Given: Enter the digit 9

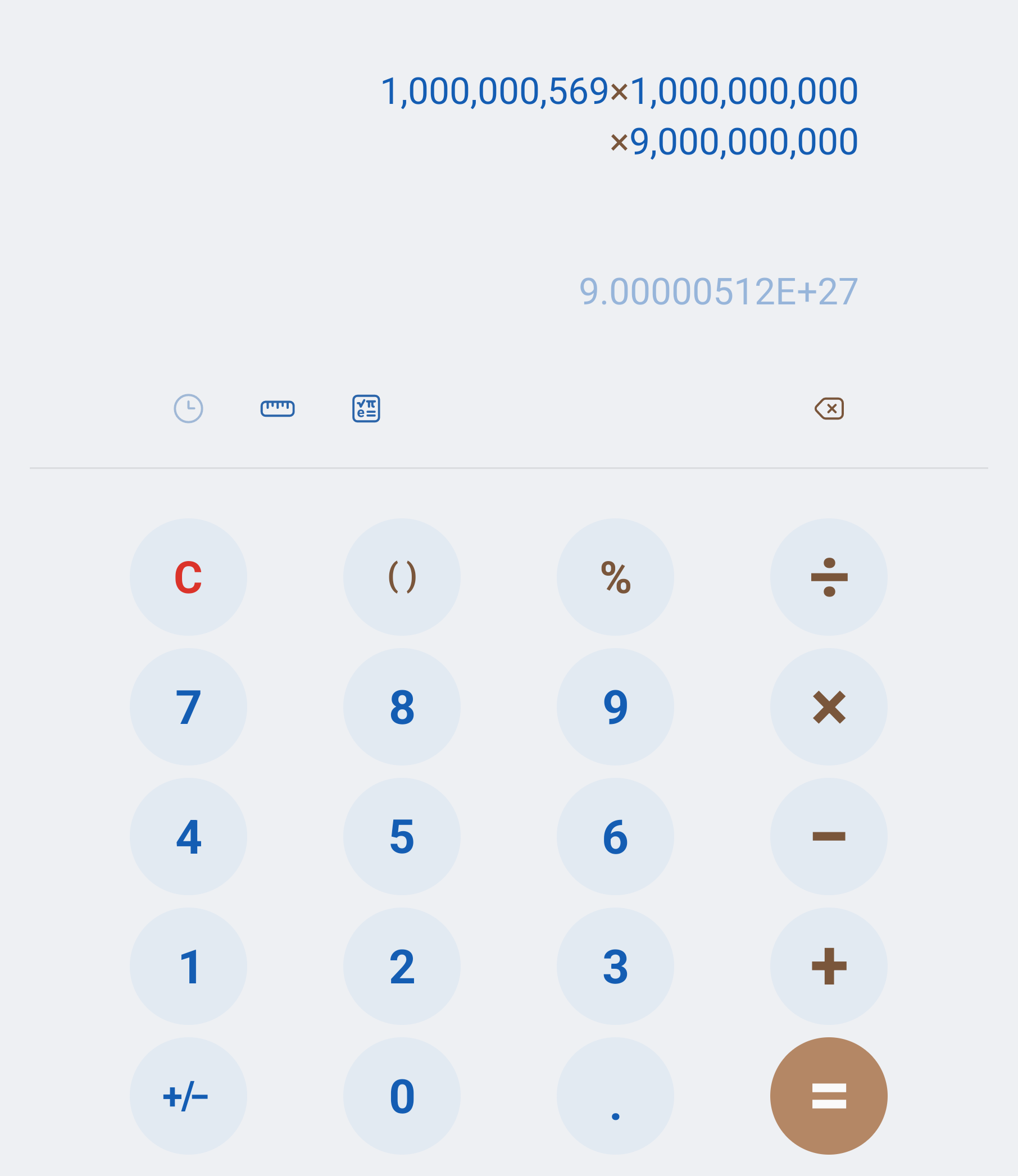Looking at the screenshot, I should (615, 706).
